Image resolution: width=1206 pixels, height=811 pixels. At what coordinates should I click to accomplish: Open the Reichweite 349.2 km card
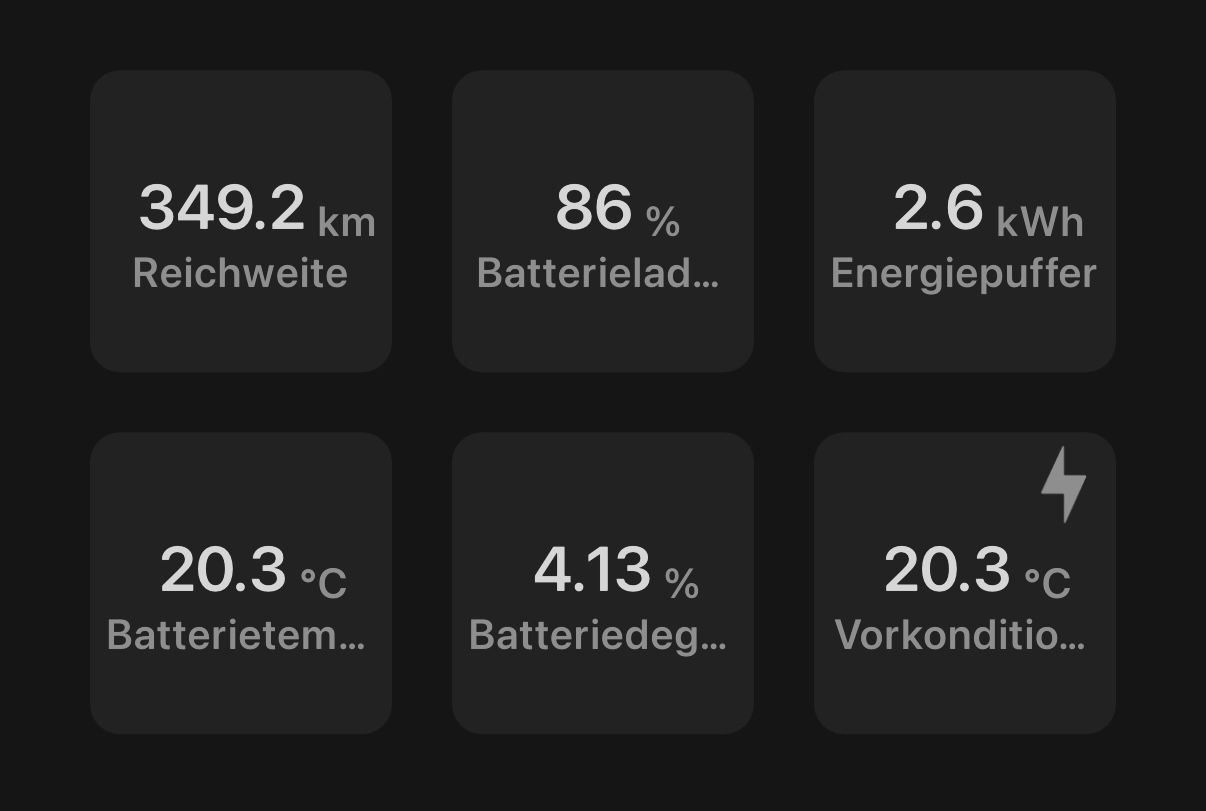(x=241, y=221)
